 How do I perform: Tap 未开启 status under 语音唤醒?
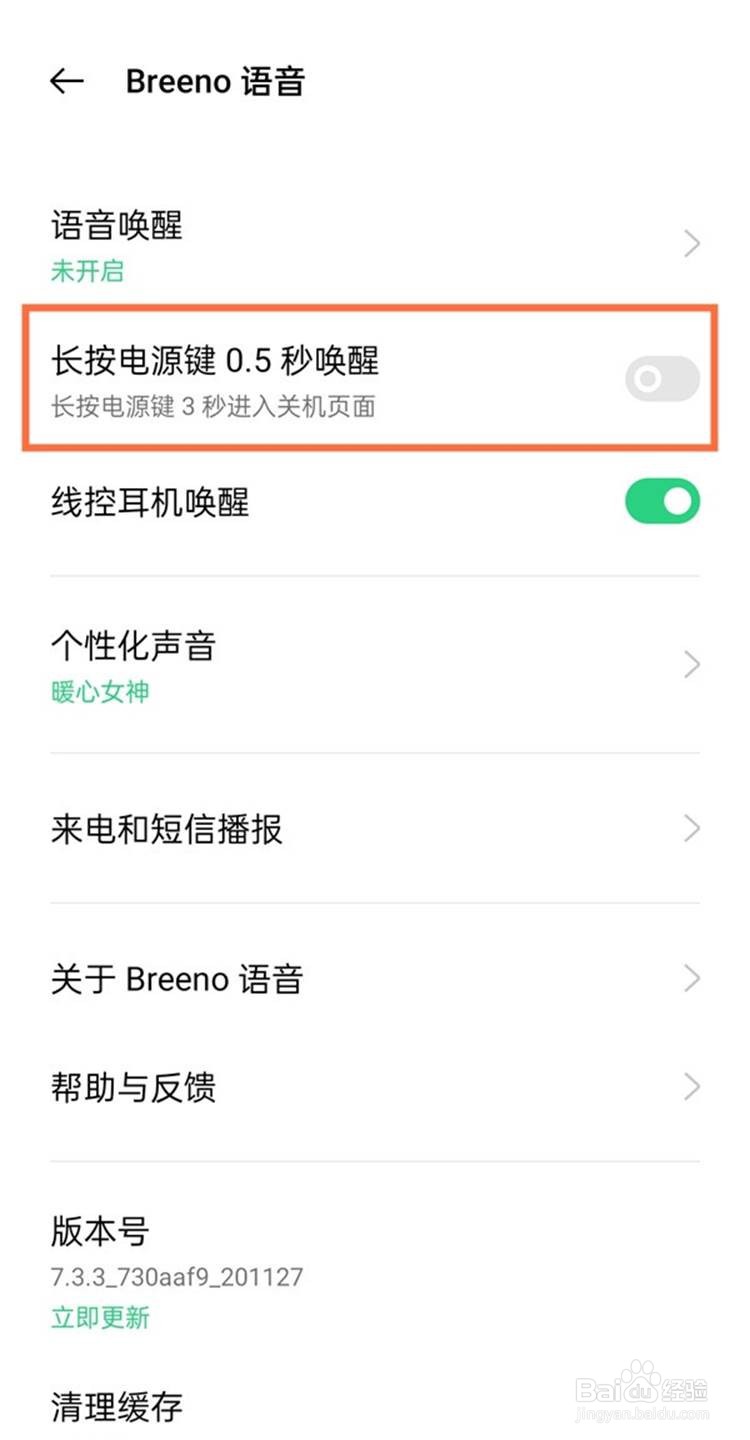click(87, 271)
